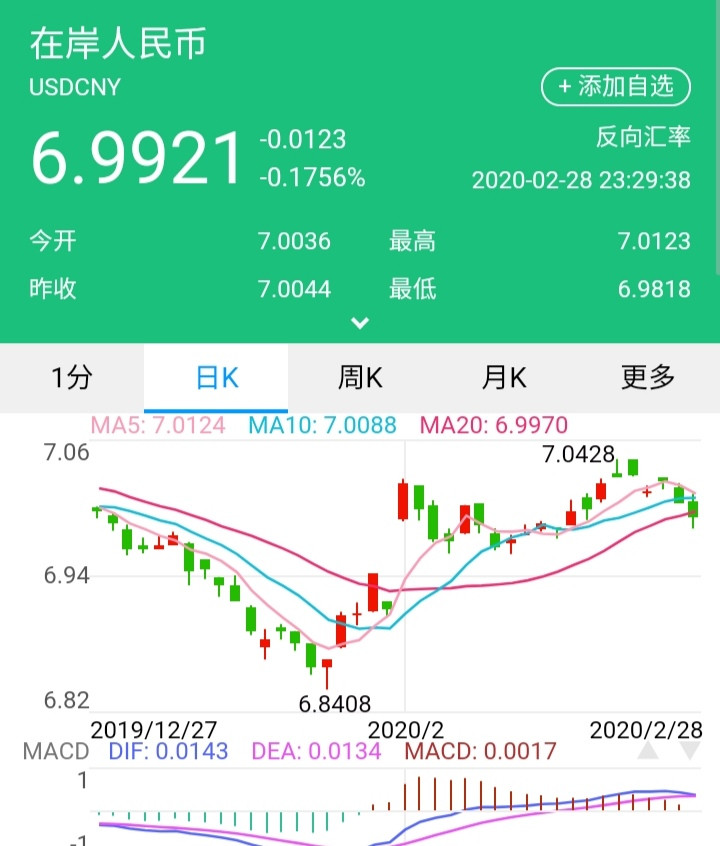The width and height of the screenshot is (720, 846).
Task: Select the 日K daily chart tab
Action: pos(216,378)
